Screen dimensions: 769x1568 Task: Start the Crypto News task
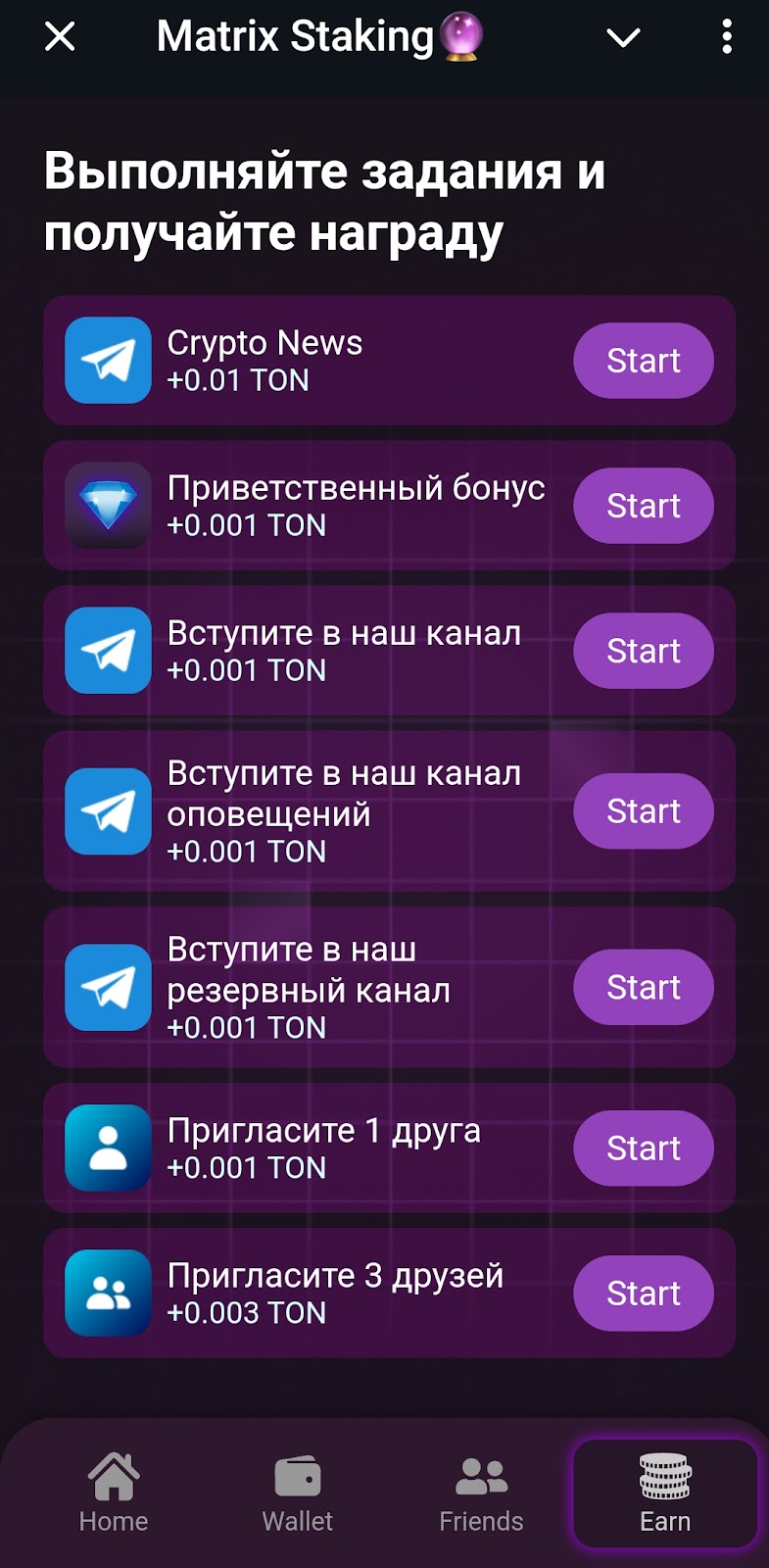pos(643,361)
